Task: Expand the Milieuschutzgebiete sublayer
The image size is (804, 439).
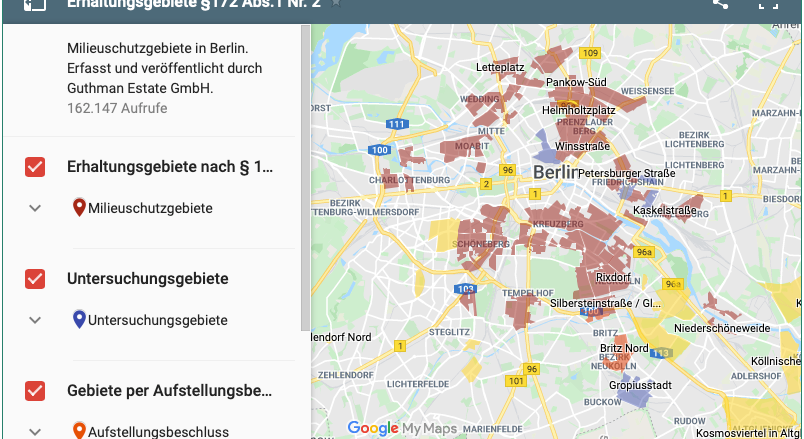Action: 35,208
